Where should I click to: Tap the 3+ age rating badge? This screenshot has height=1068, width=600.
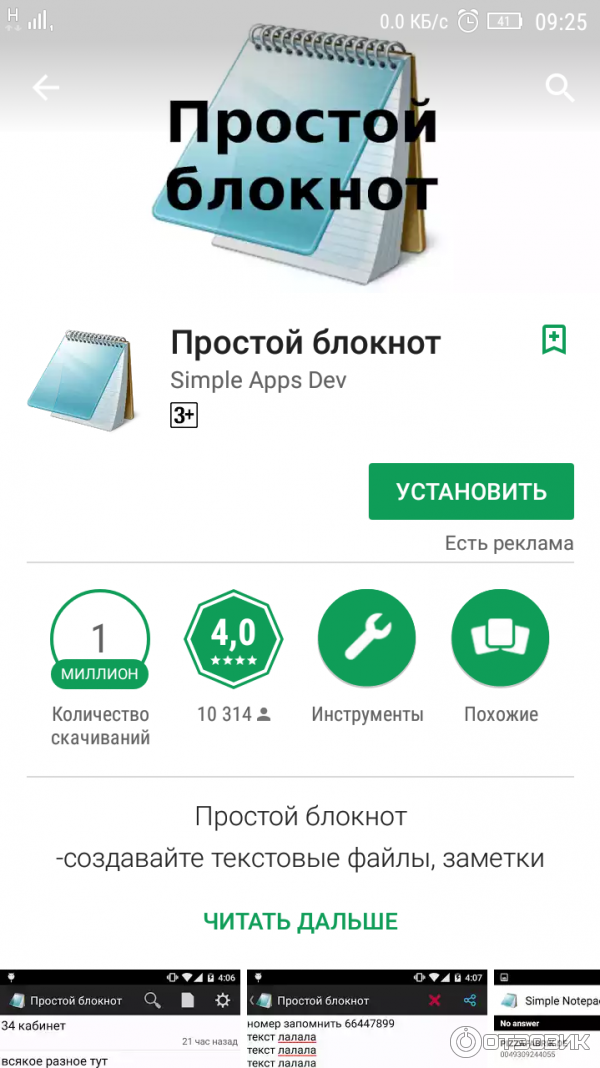coord(184,416)
